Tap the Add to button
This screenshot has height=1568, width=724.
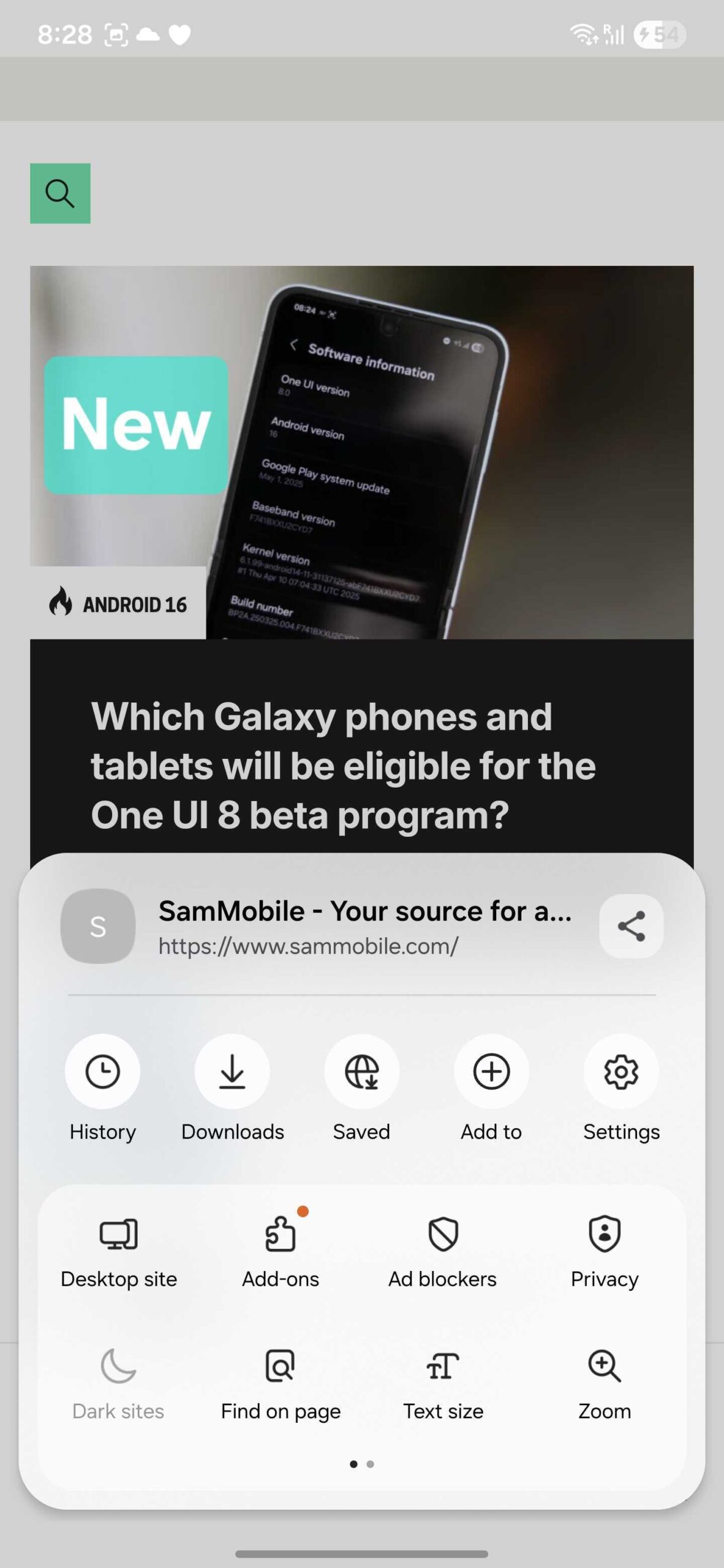coord(491,1072)
